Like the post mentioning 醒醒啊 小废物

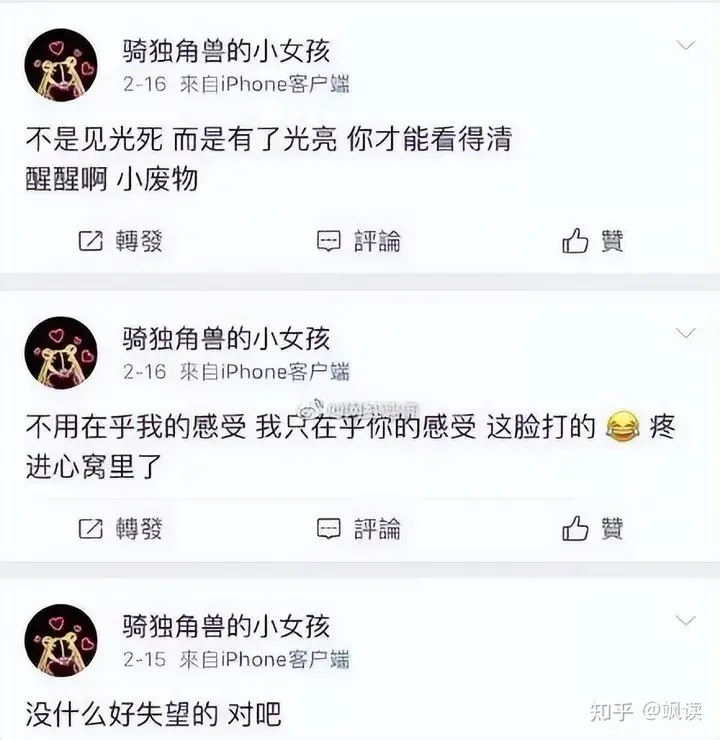click(593, 240)
